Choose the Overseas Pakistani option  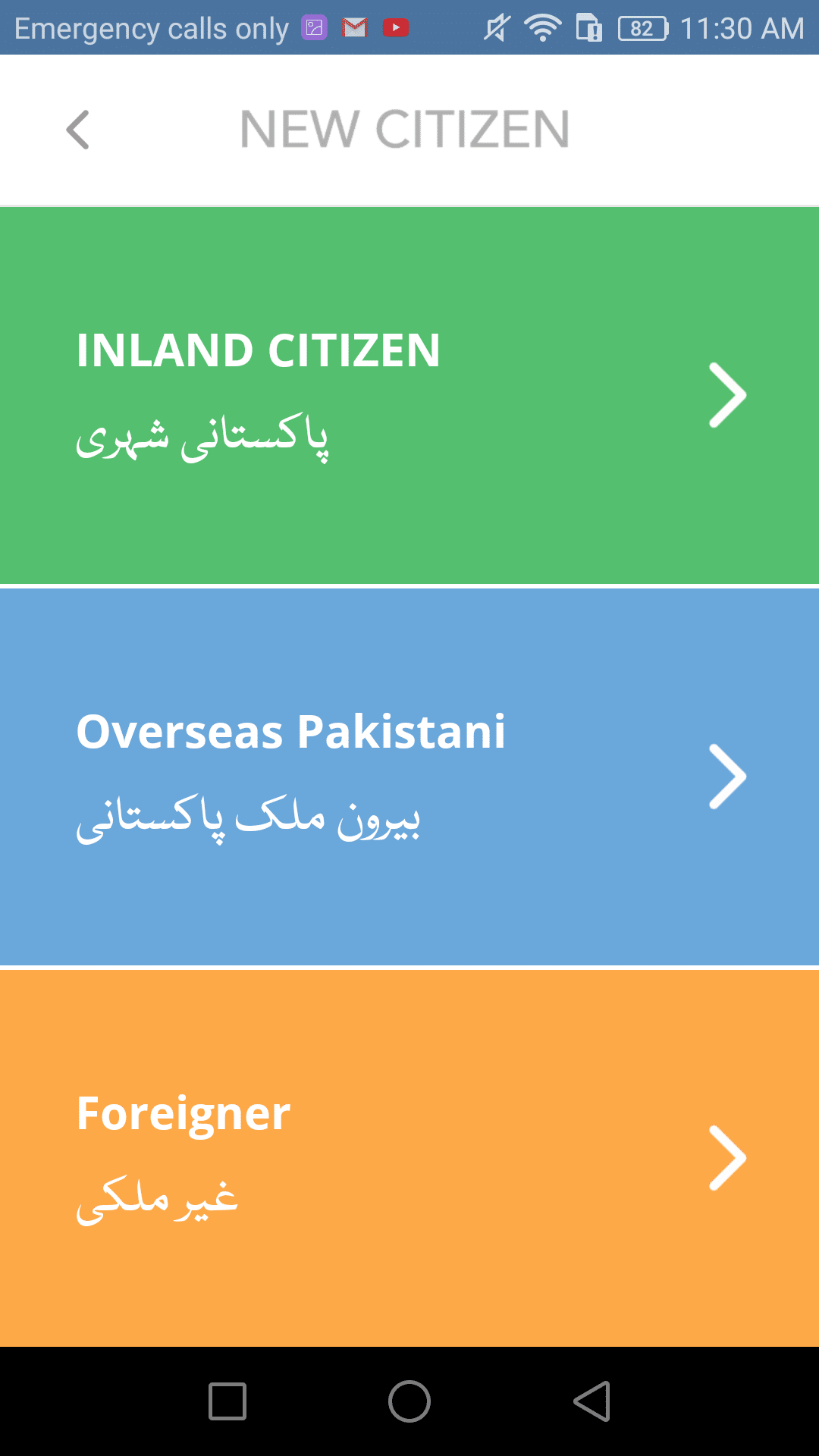pos(409,777)
